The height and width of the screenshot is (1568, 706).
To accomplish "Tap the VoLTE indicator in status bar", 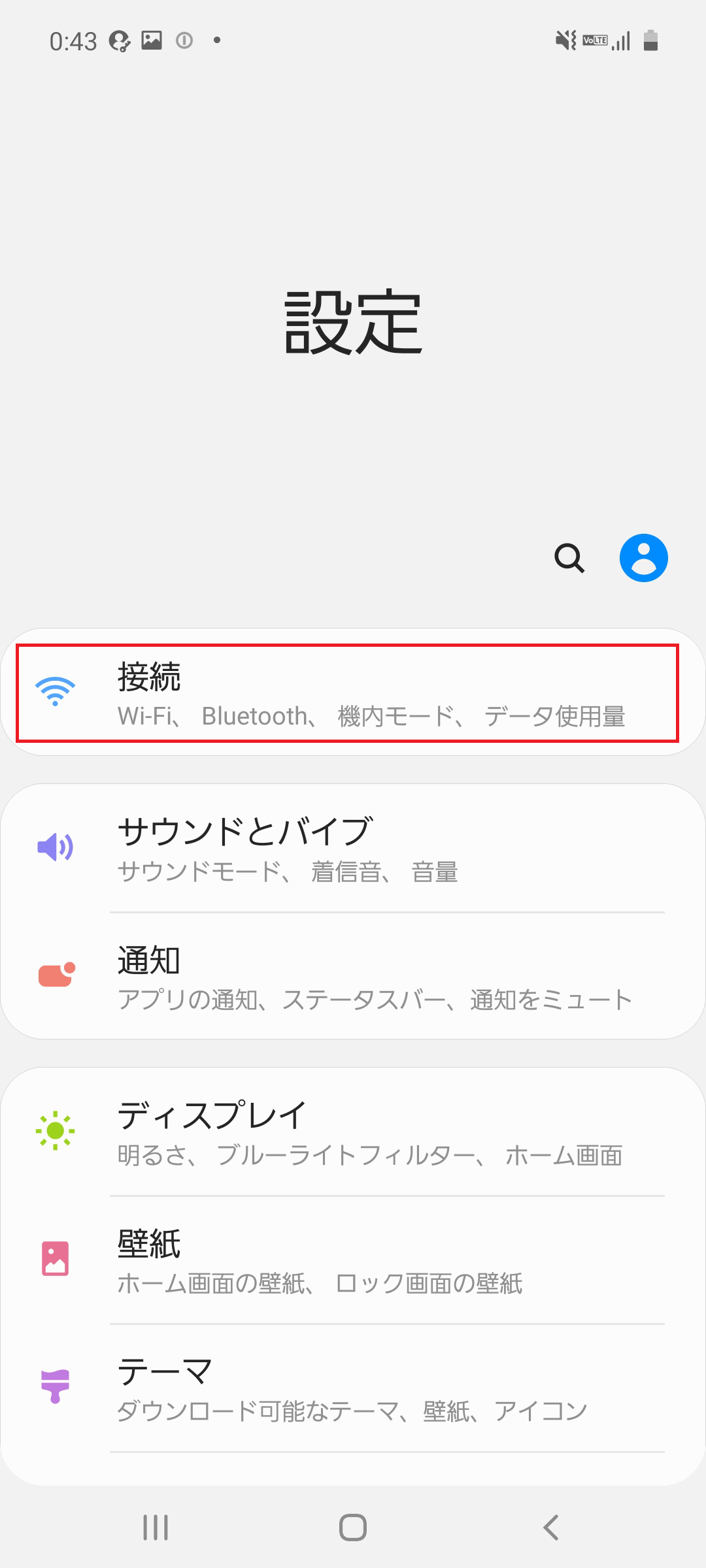I will click(594, 39).
